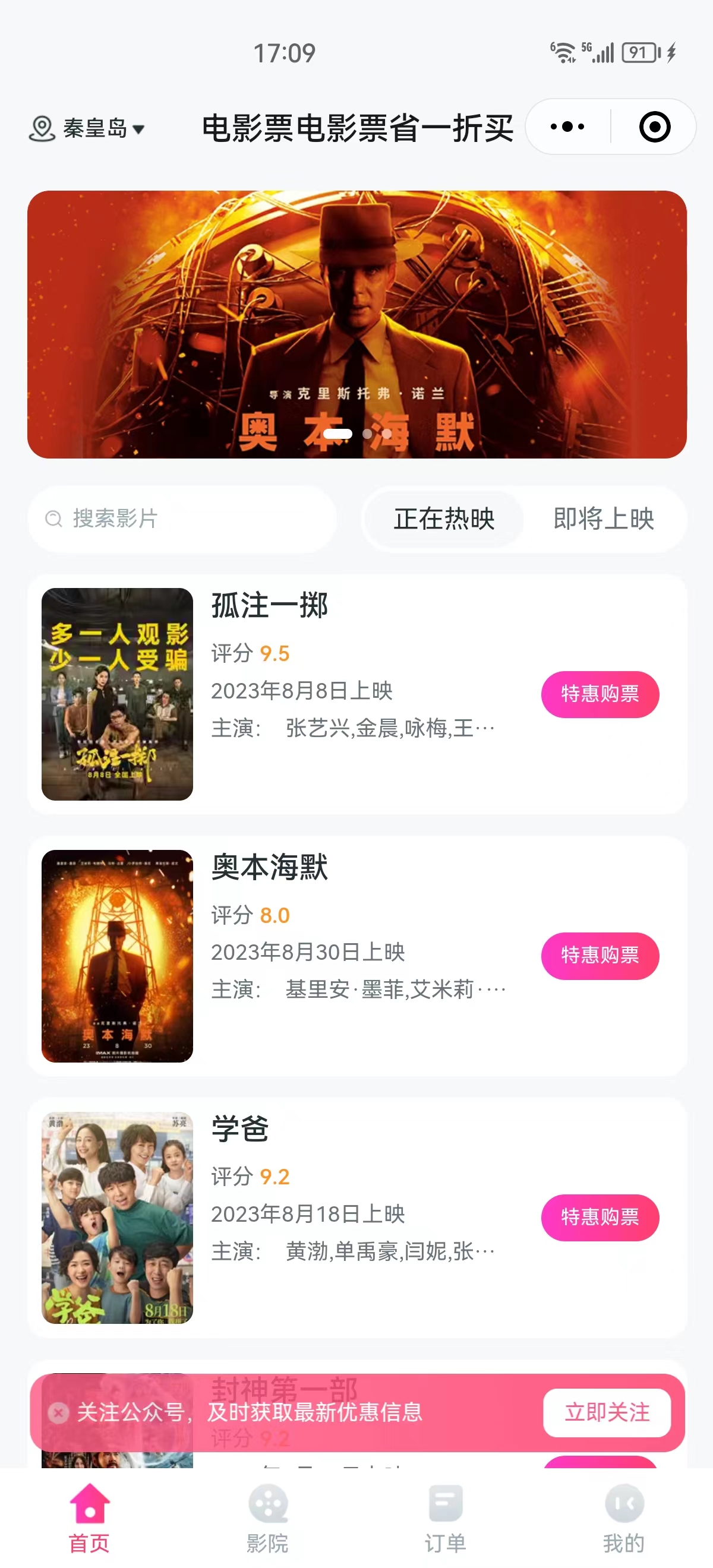Image resolution: width=713 pixels, height=1568 pixels.
Task: Open the 学爸 movie card
Action: coord(357,1218)
